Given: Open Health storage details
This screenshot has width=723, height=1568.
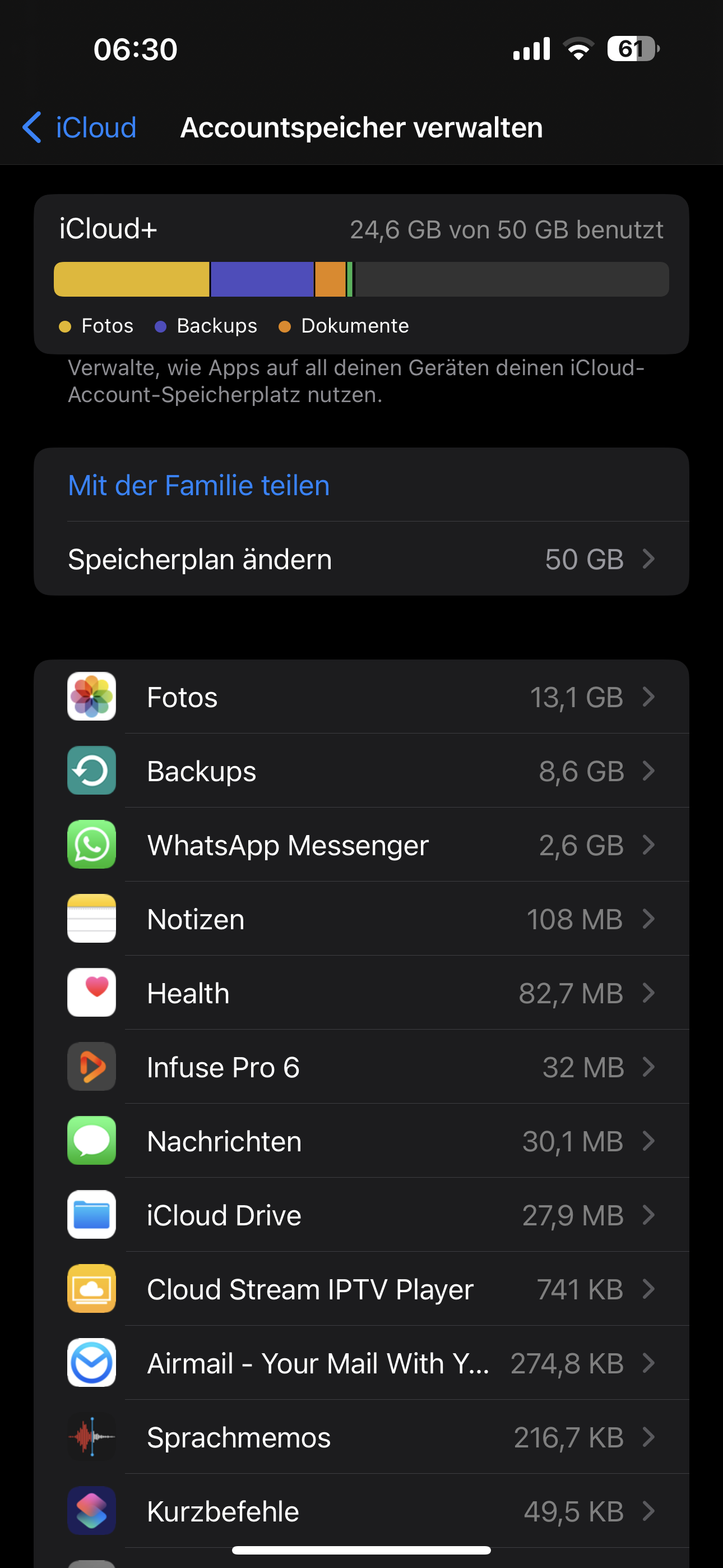Looking at the screenshot, I should pyautogui.click(x=361, y=993).
